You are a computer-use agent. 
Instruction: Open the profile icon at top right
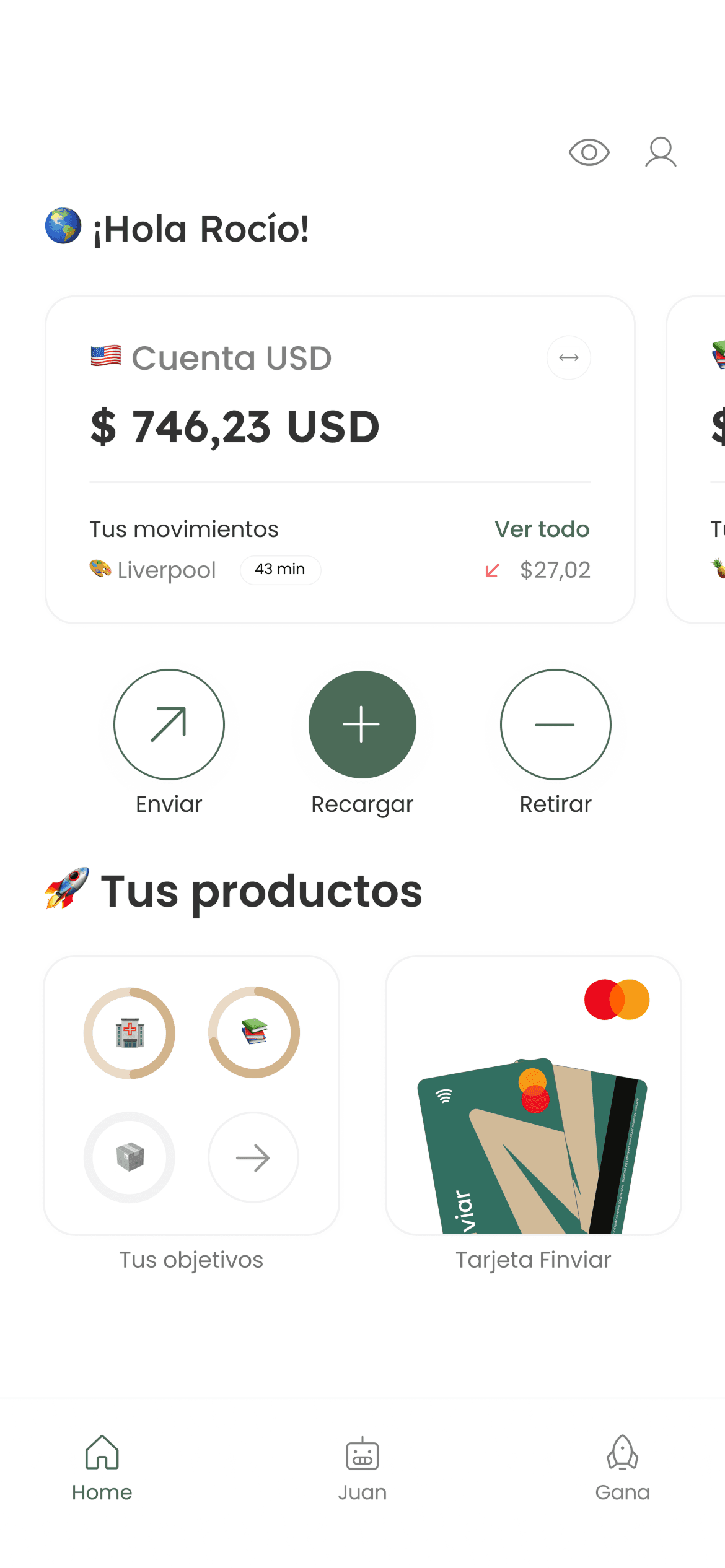click(661, 152)
